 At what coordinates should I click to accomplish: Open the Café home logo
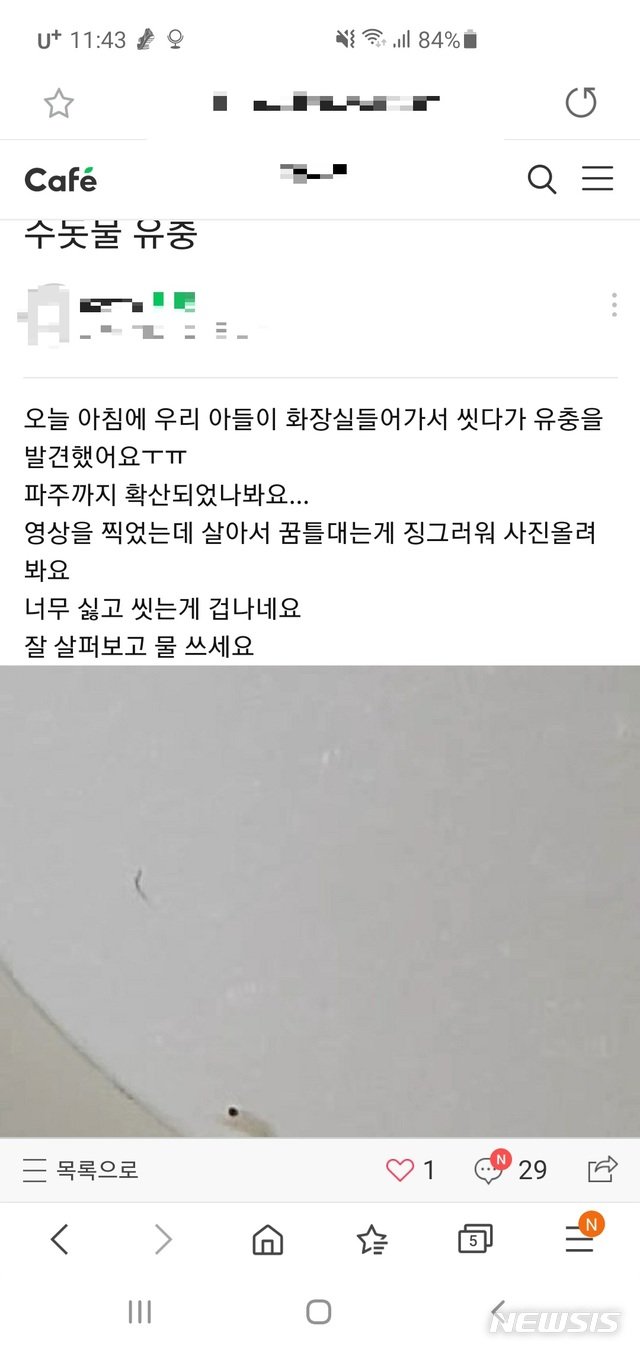pyautogui.click(x=61, y=180)
